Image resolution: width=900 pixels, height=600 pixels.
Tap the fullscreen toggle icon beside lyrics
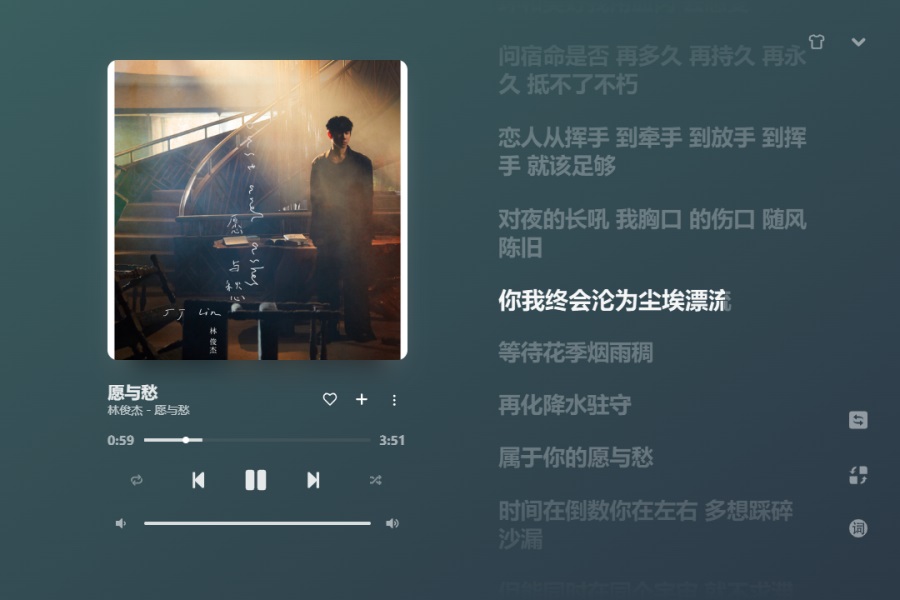[858, 475]
